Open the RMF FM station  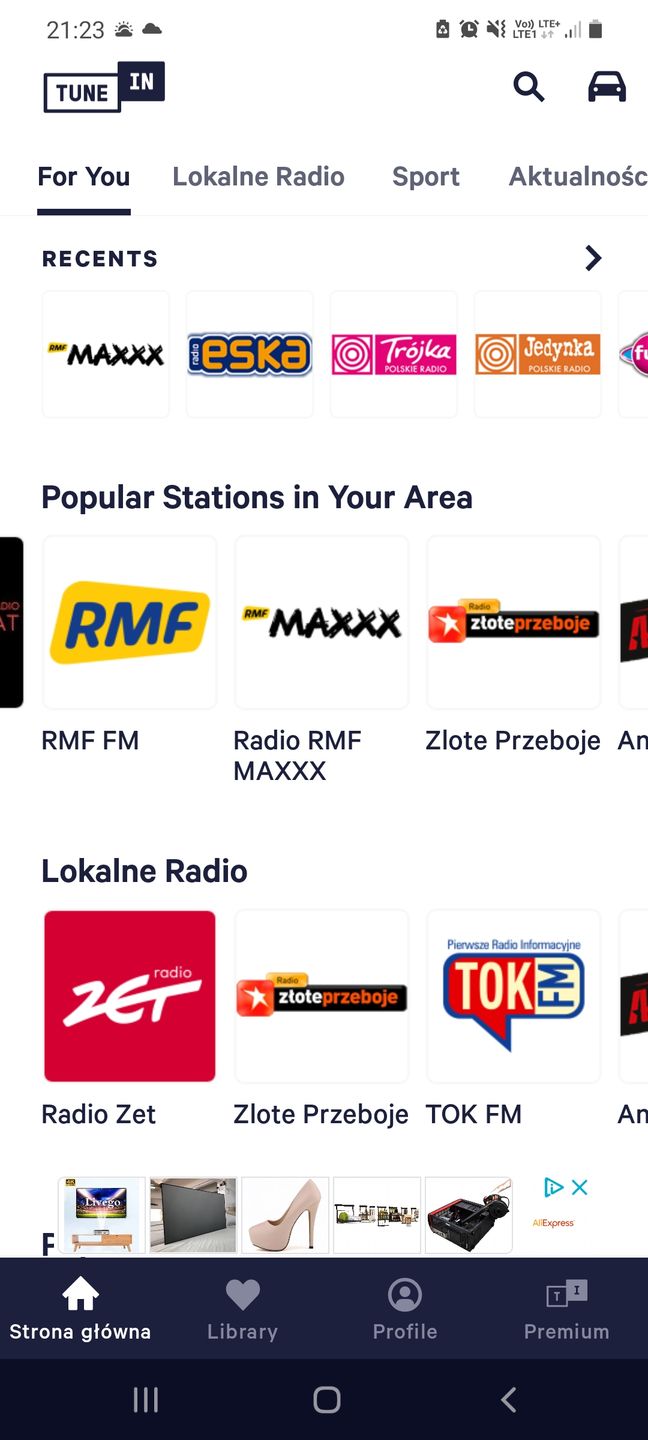(x=130, y=622)
